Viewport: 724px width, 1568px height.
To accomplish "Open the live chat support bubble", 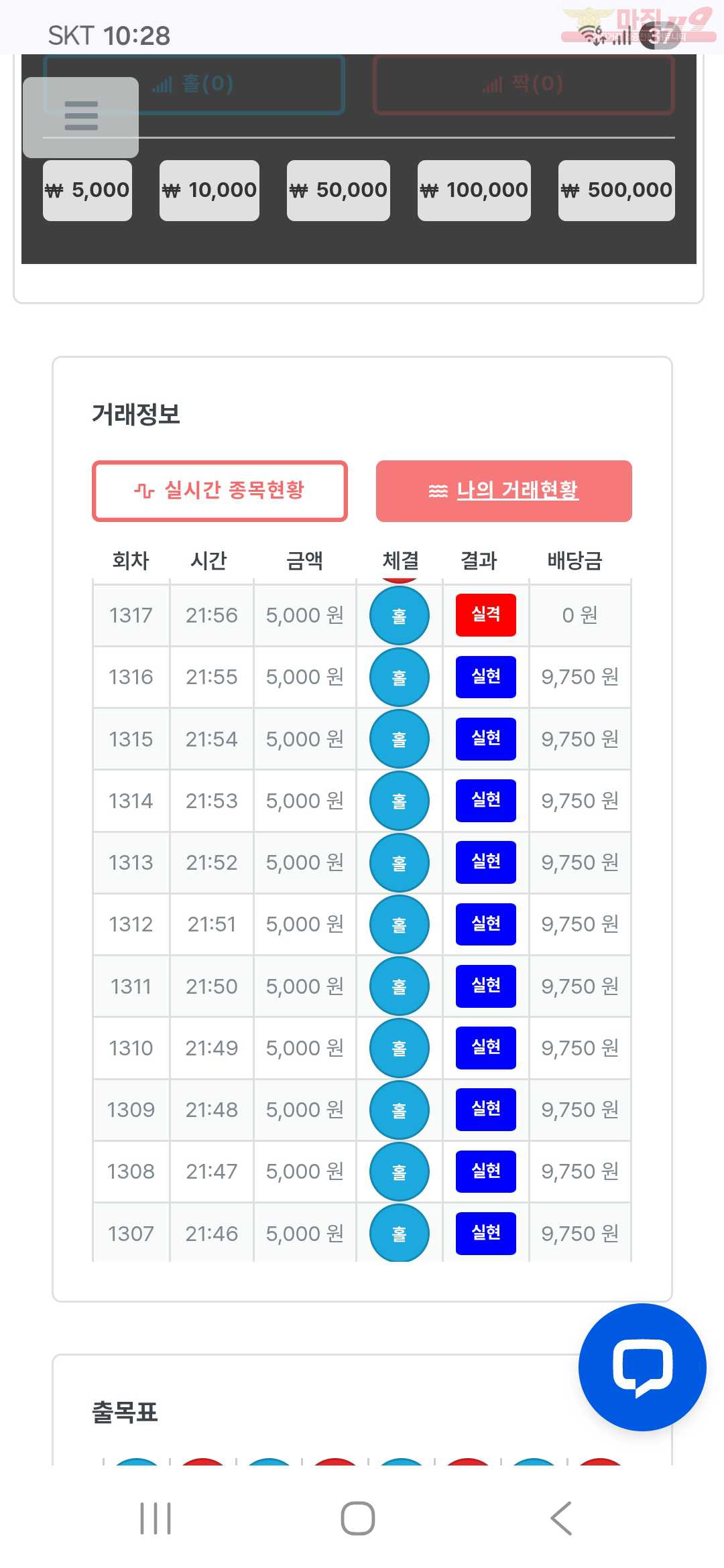I will click(642, 1366).
